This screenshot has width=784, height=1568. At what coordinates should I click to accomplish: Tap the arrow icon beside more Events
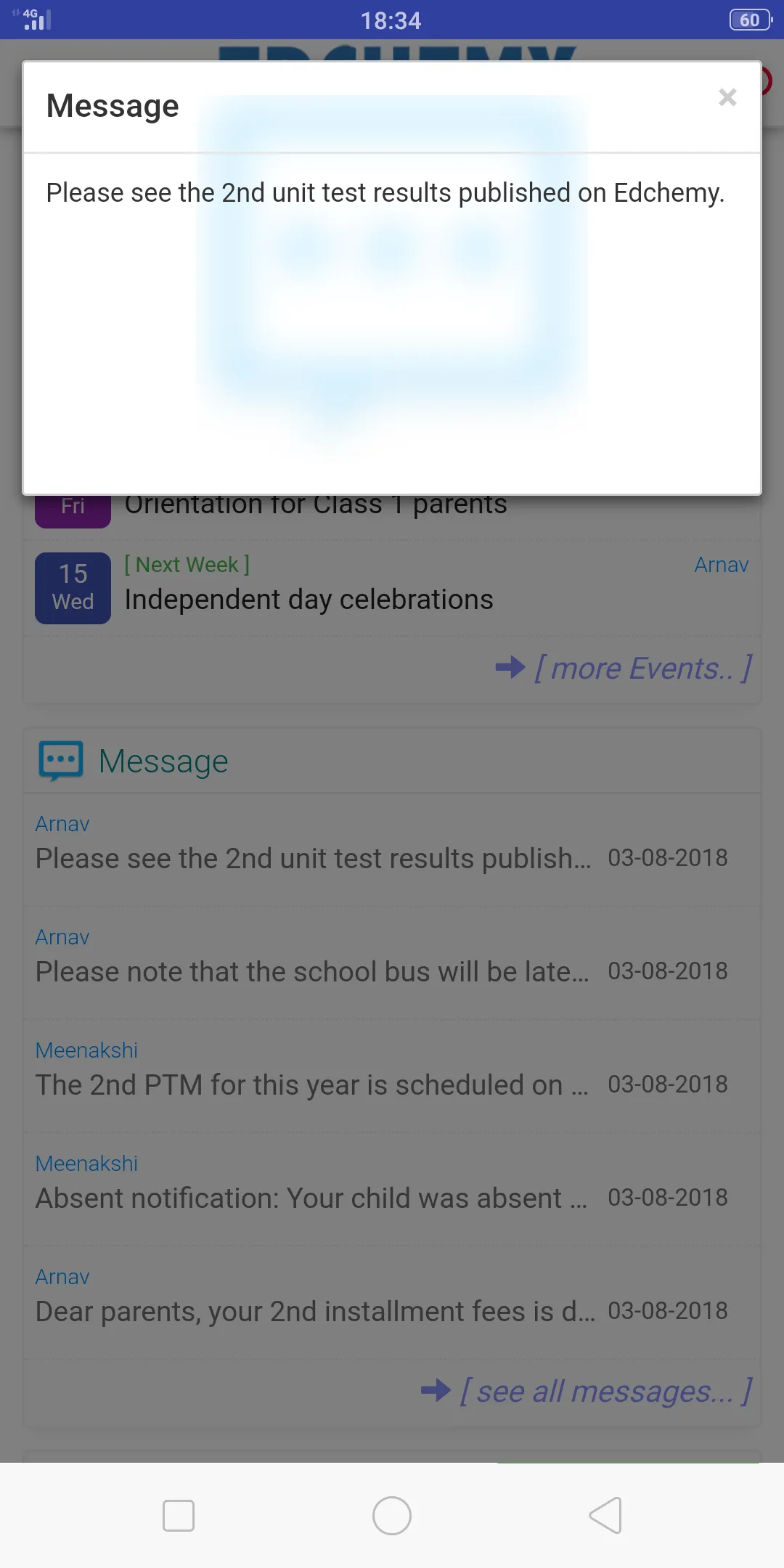click(510, 667)
